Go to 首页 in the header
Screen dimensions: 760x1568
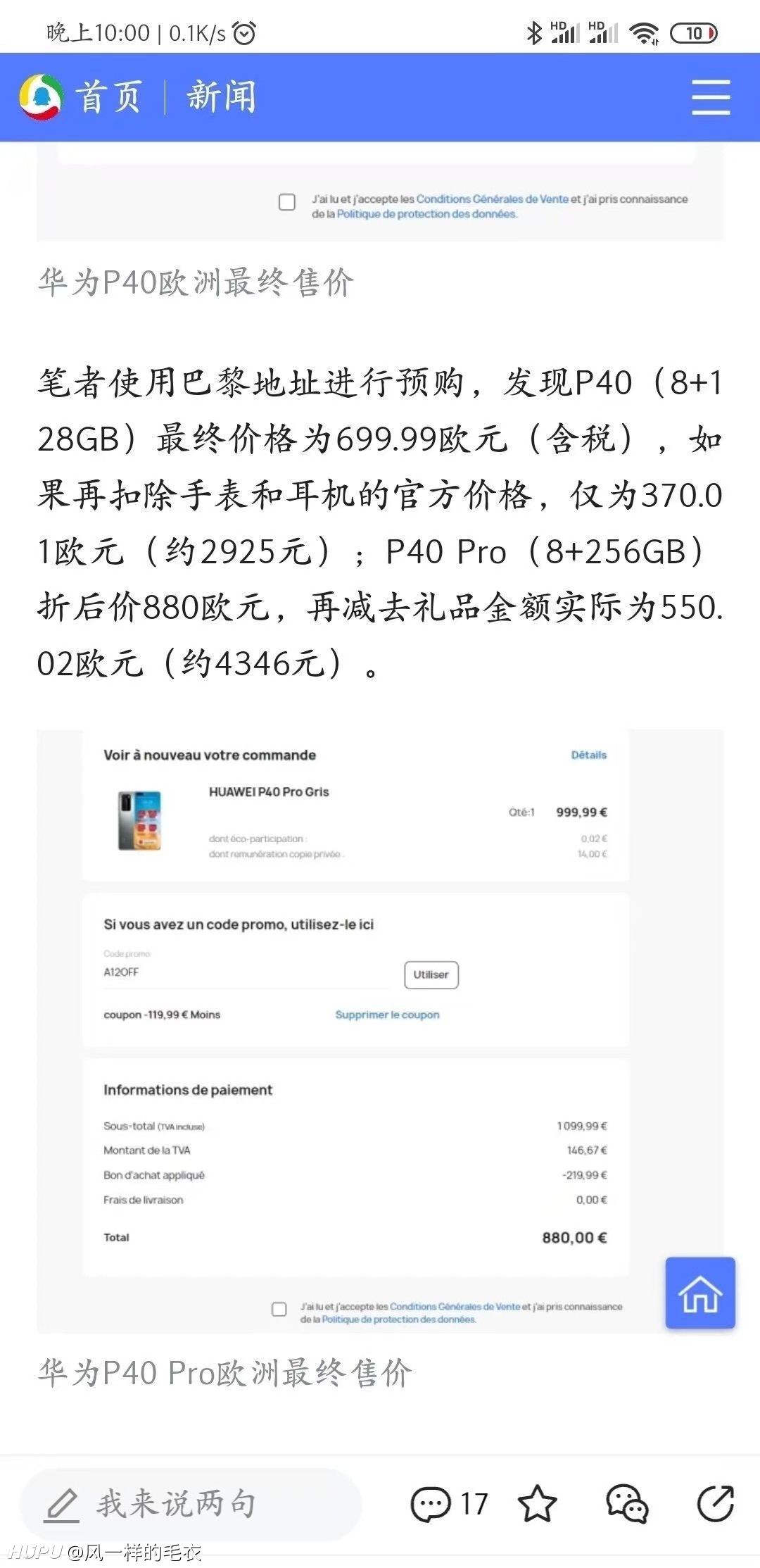point(109,97)
